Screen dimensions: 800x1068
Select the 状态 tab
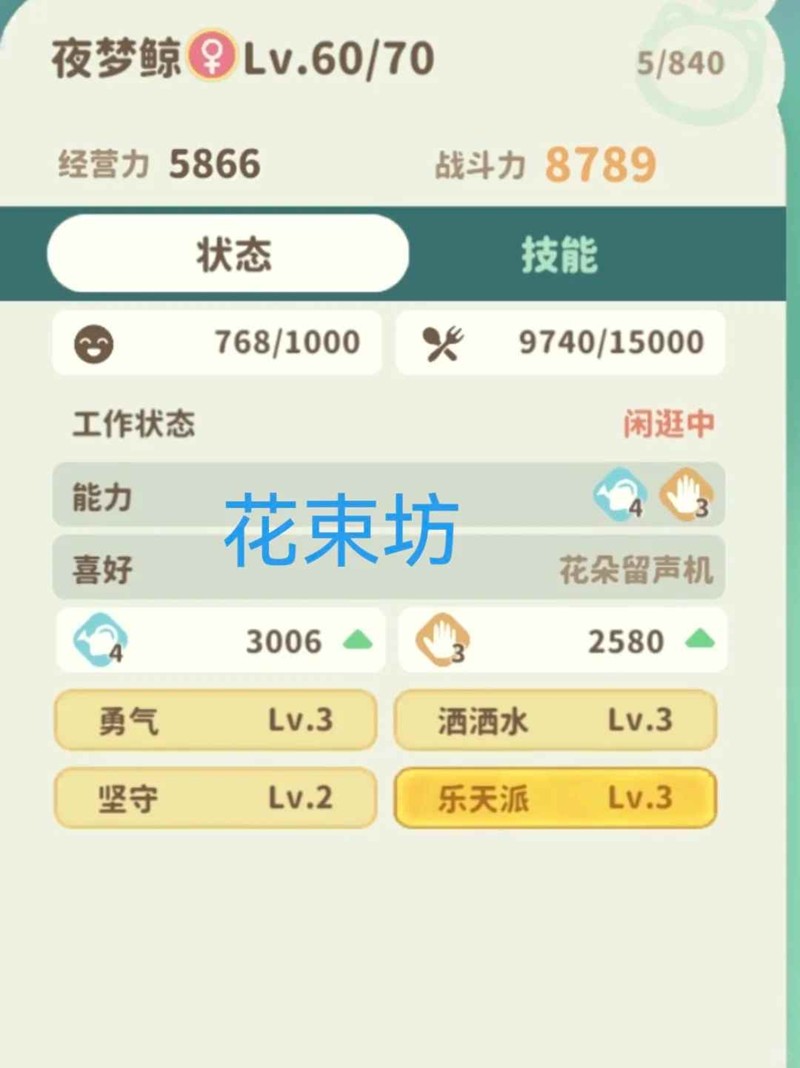coord(229,255)
